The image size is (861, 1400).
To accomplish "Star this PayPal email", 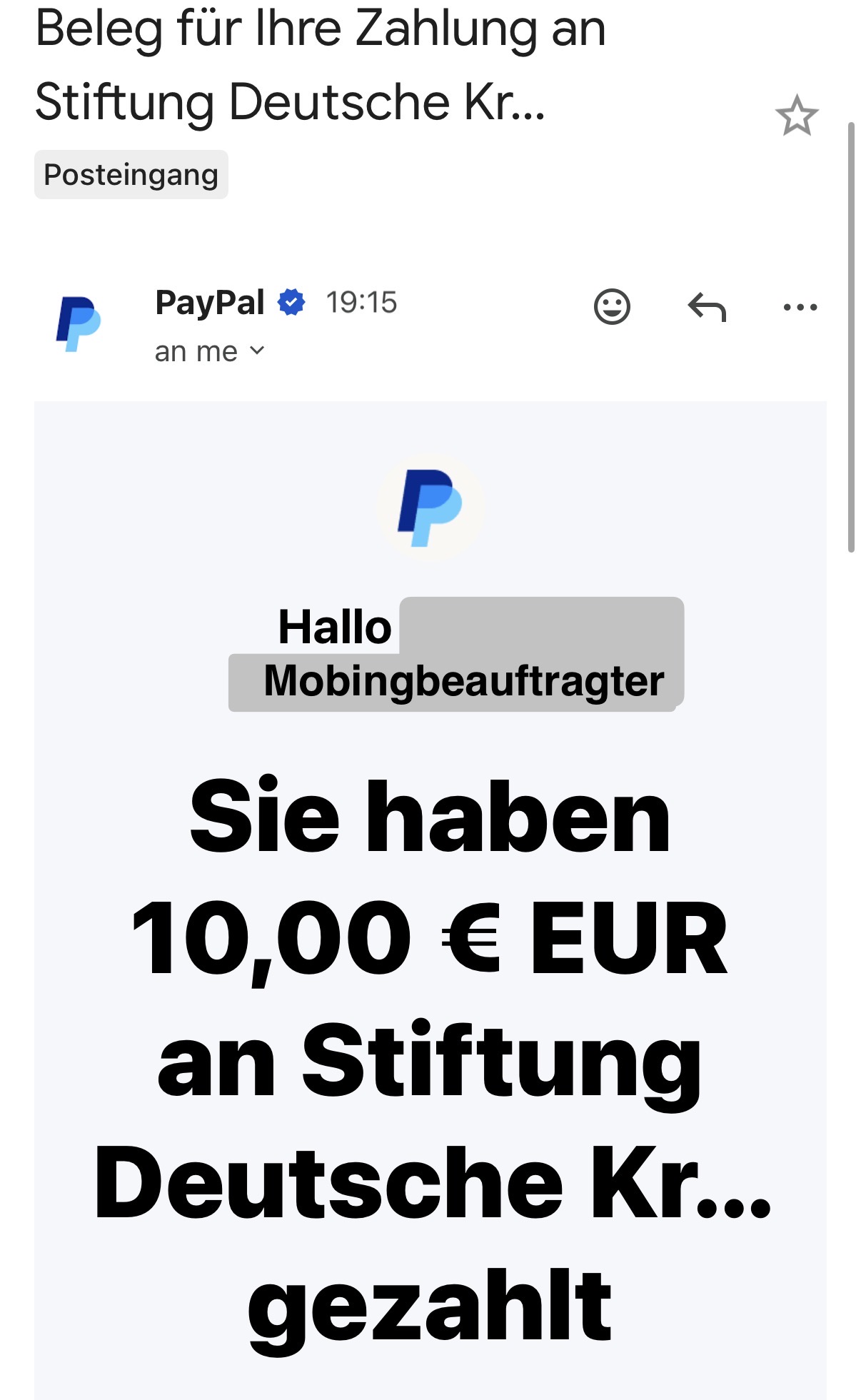I will coord(796,116).
